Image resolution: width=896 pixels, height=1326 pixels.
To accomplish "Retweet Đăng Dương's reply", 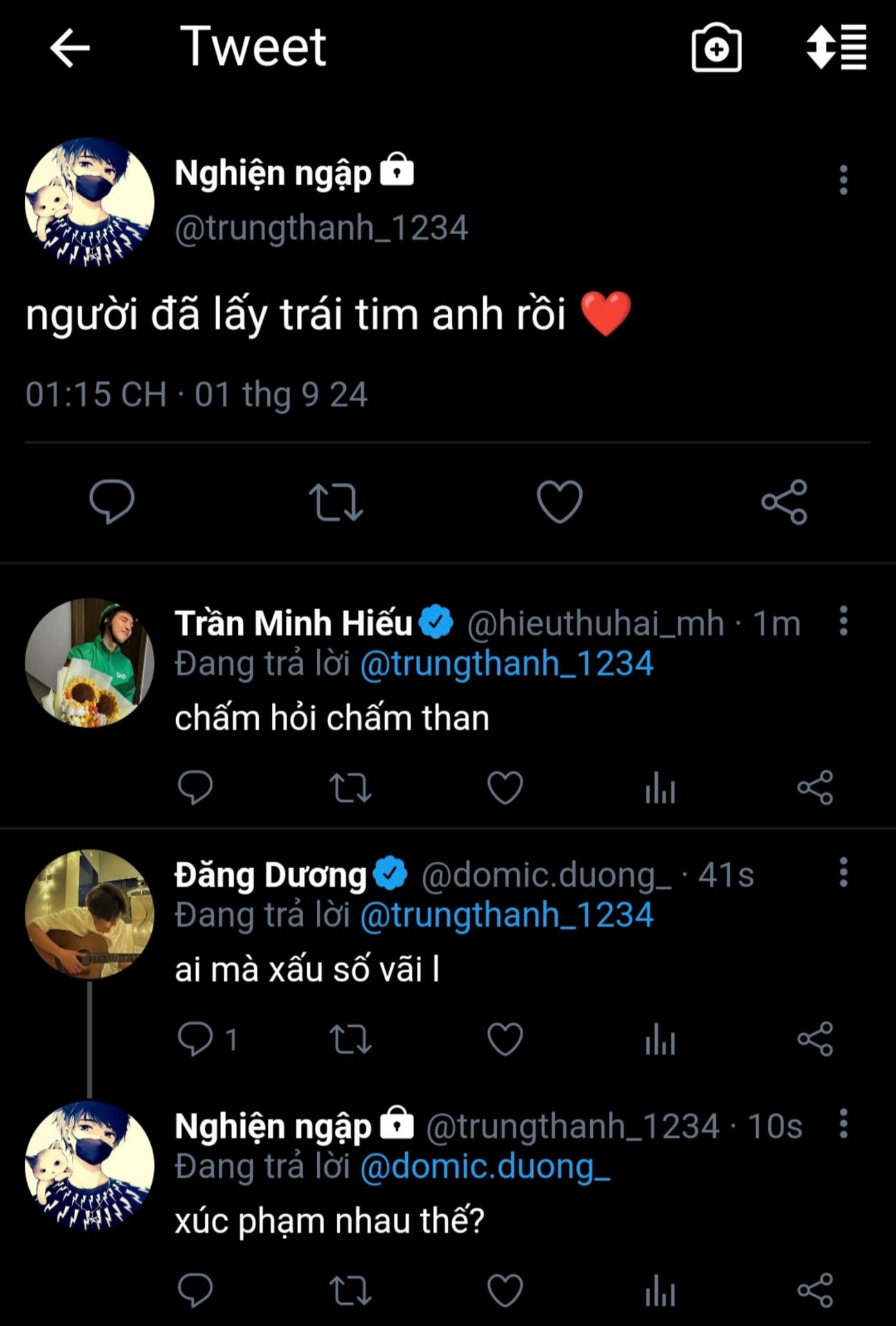I will 351,1039.
